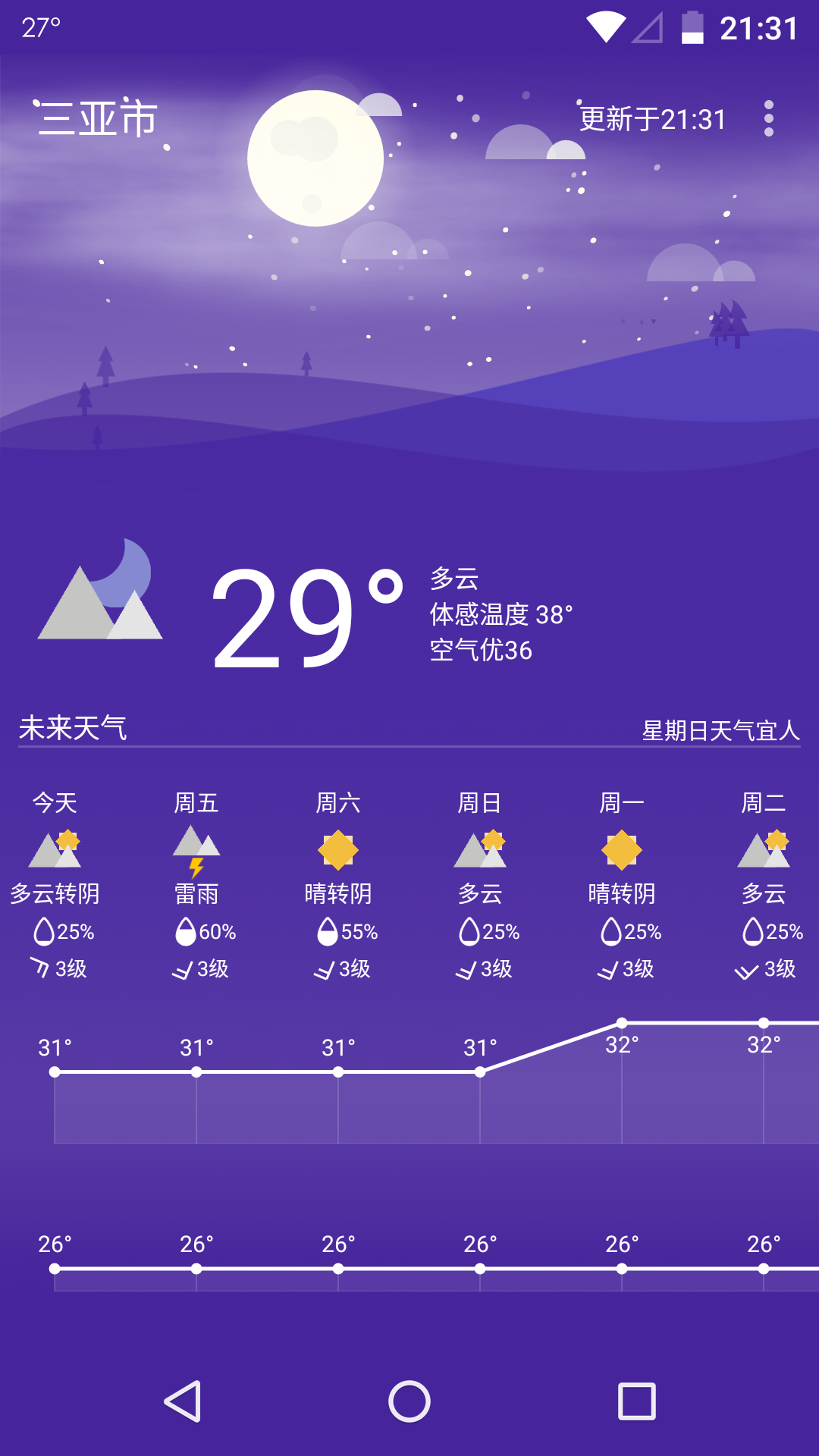Open today's 多云转阴 forecast column
This screenshot has width=819, height=1456.
(x=55, y=883)
